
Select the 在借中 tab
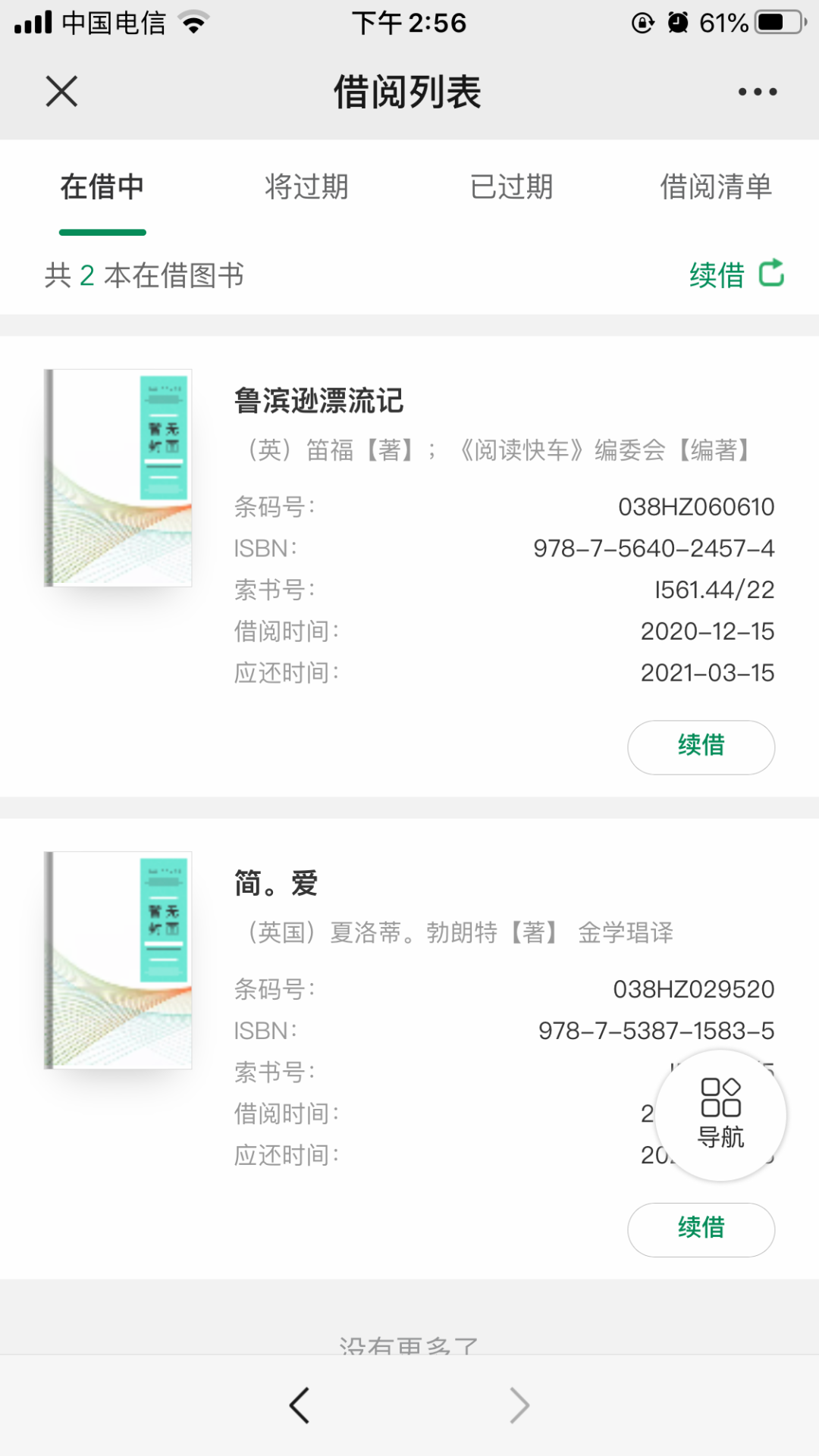[x=102, y=186]
